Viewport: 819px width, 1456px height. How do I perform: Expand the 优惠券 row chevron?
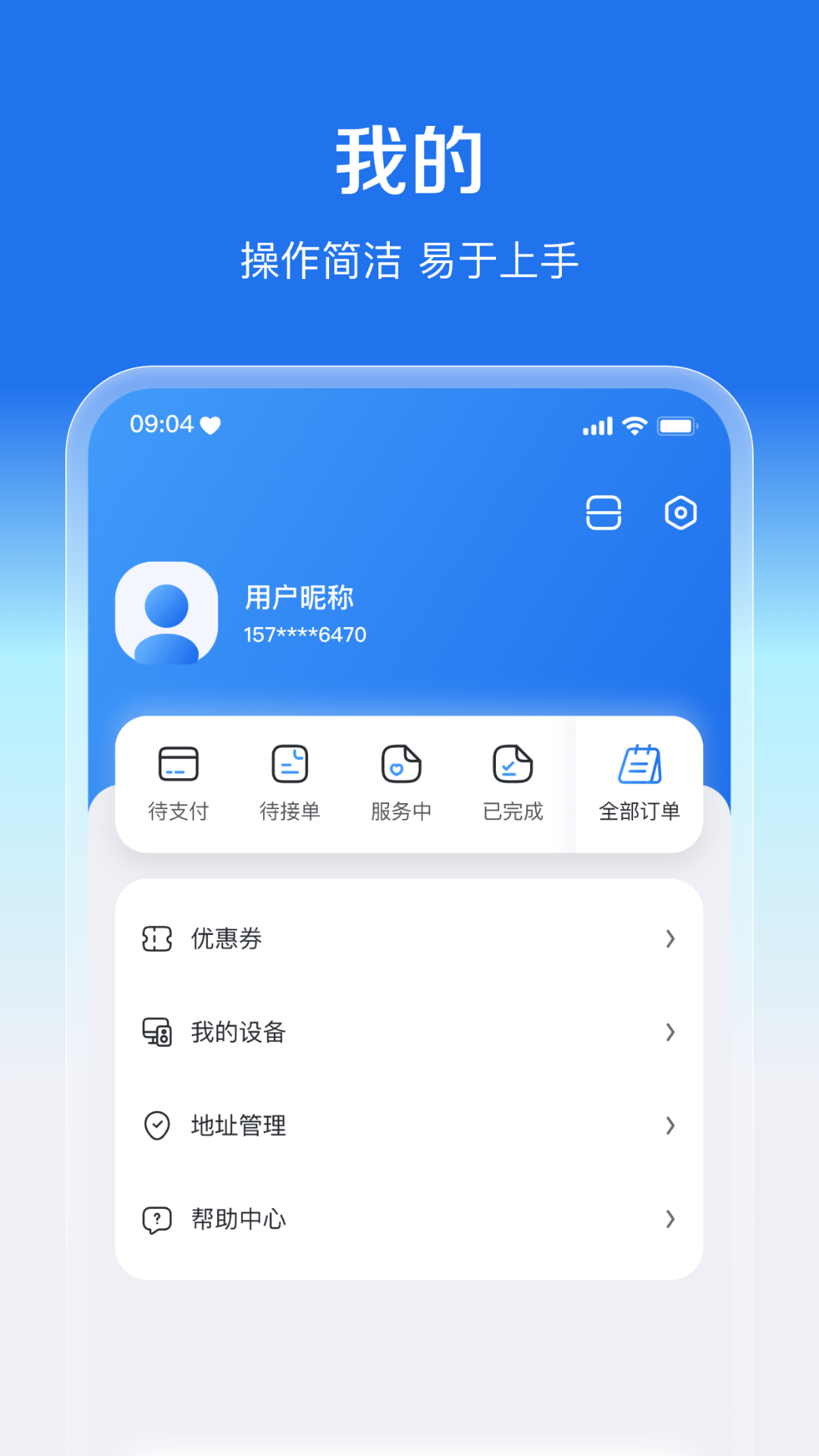[x=670, y=939]
